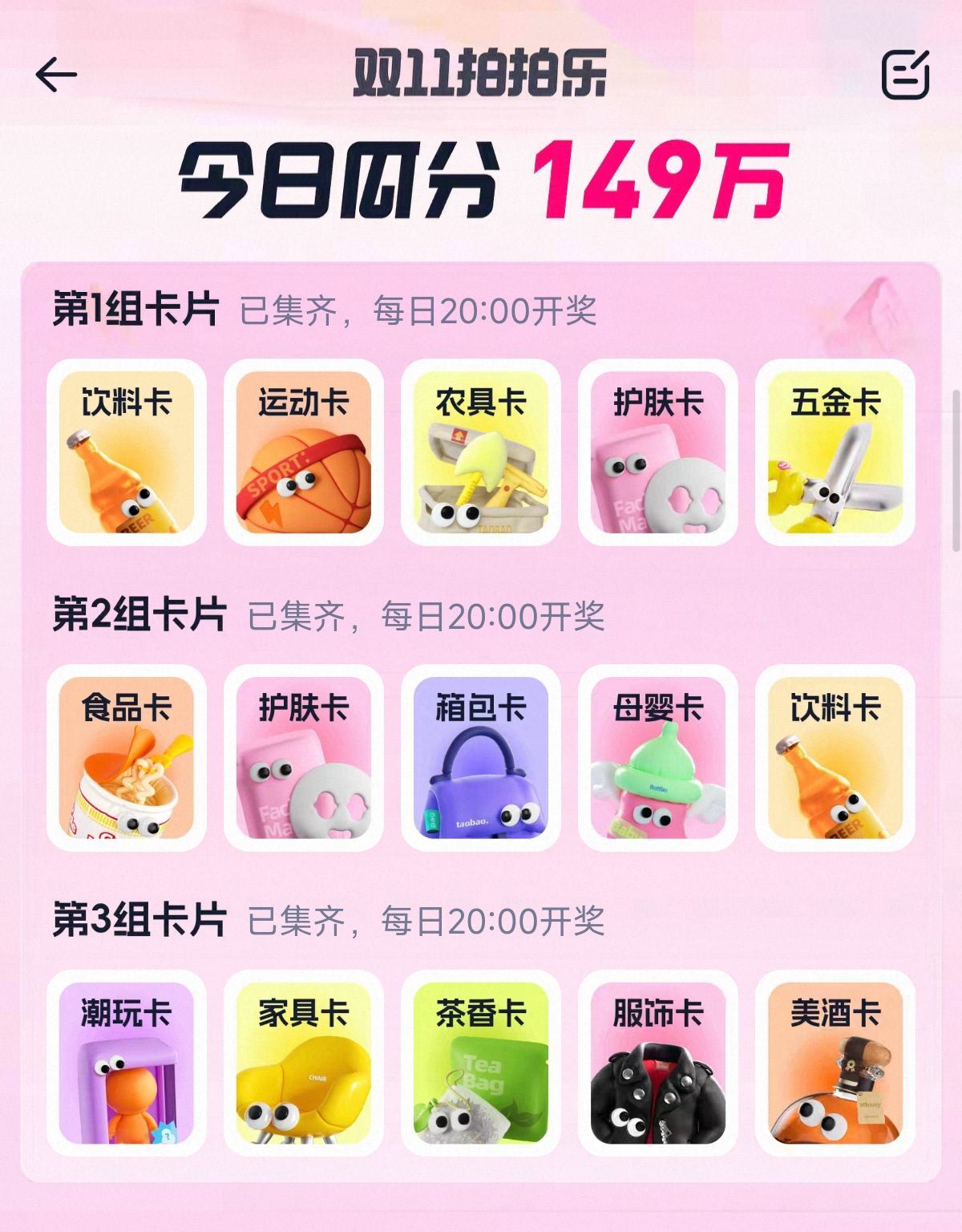This screenshot has height=1232, width=962.
Task: Open 运动卡 card in group 1
Action: [304, 453]
